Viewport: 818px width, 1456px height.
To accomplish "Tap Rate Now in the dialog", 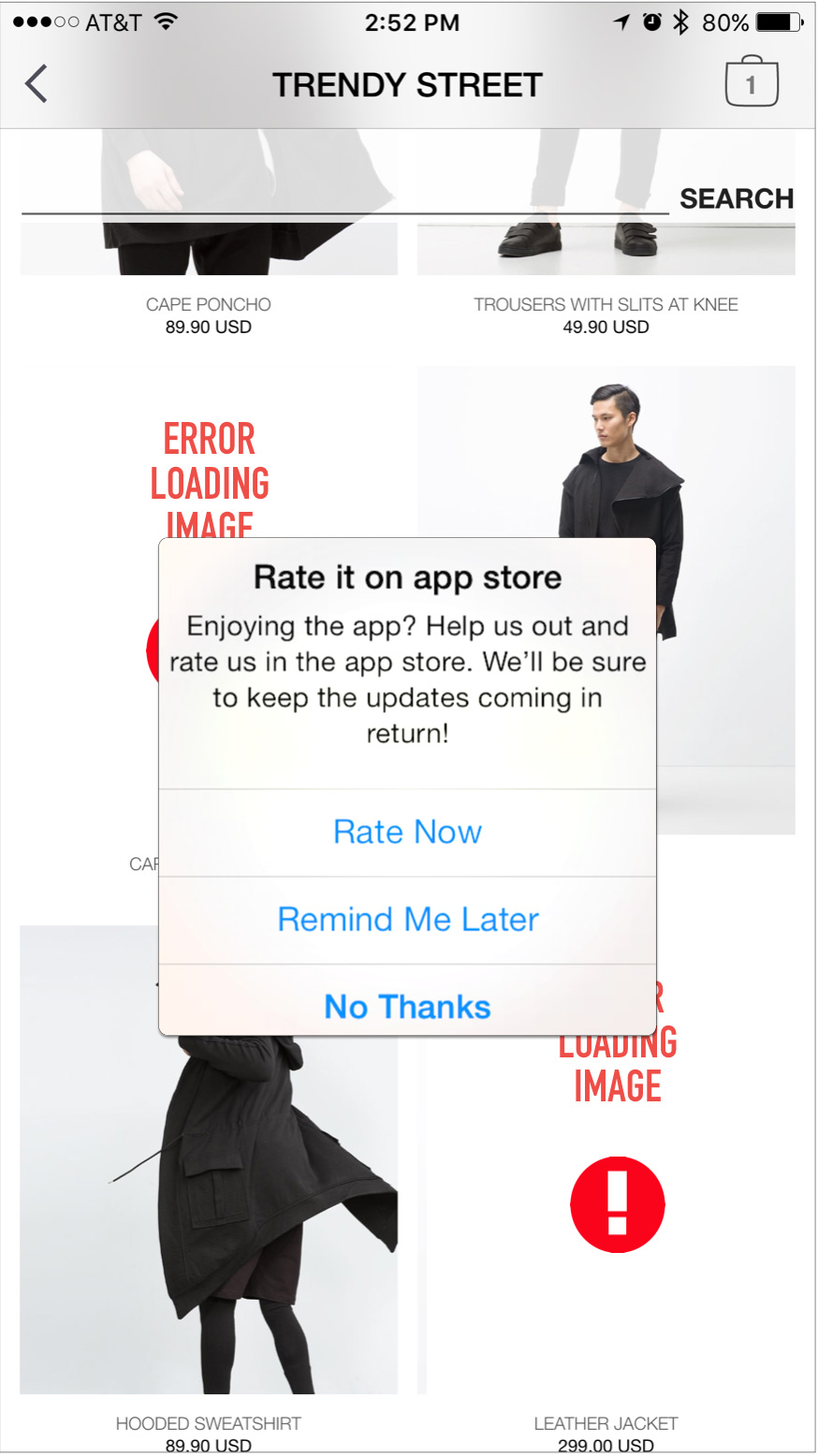I will pyautogui.click(x=407, y=832).
